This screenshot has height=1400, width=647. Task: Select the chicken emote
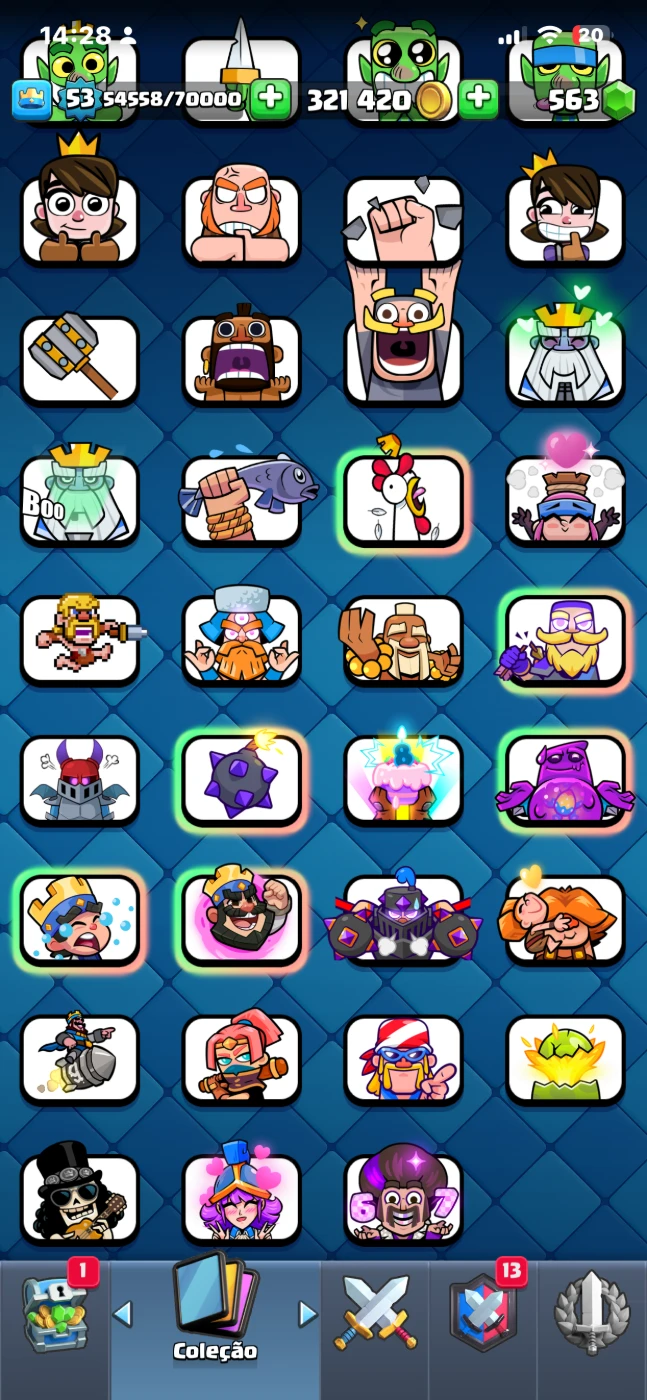tap(404, 500)
